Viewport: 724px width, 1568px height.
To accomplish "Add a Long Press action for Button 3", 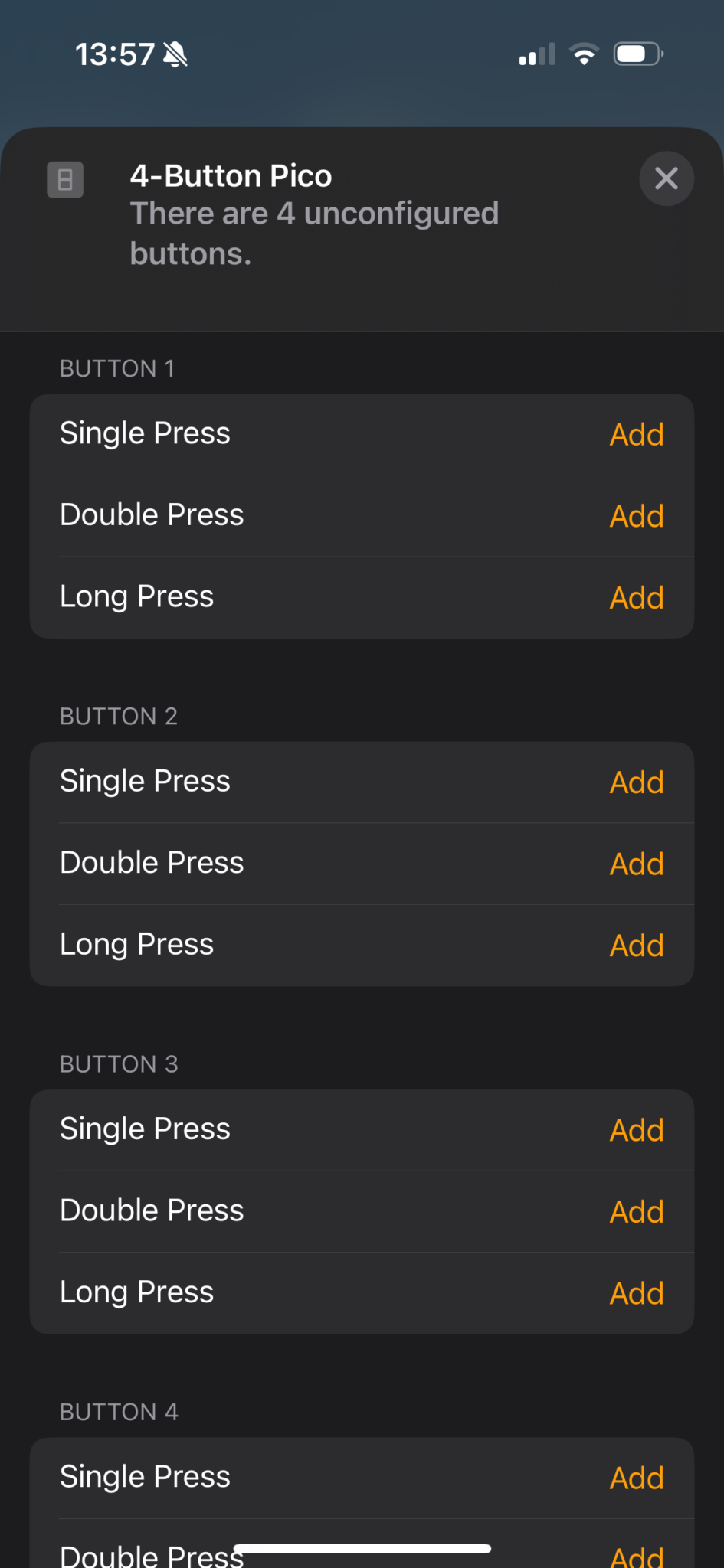I will click(636, 1293).
